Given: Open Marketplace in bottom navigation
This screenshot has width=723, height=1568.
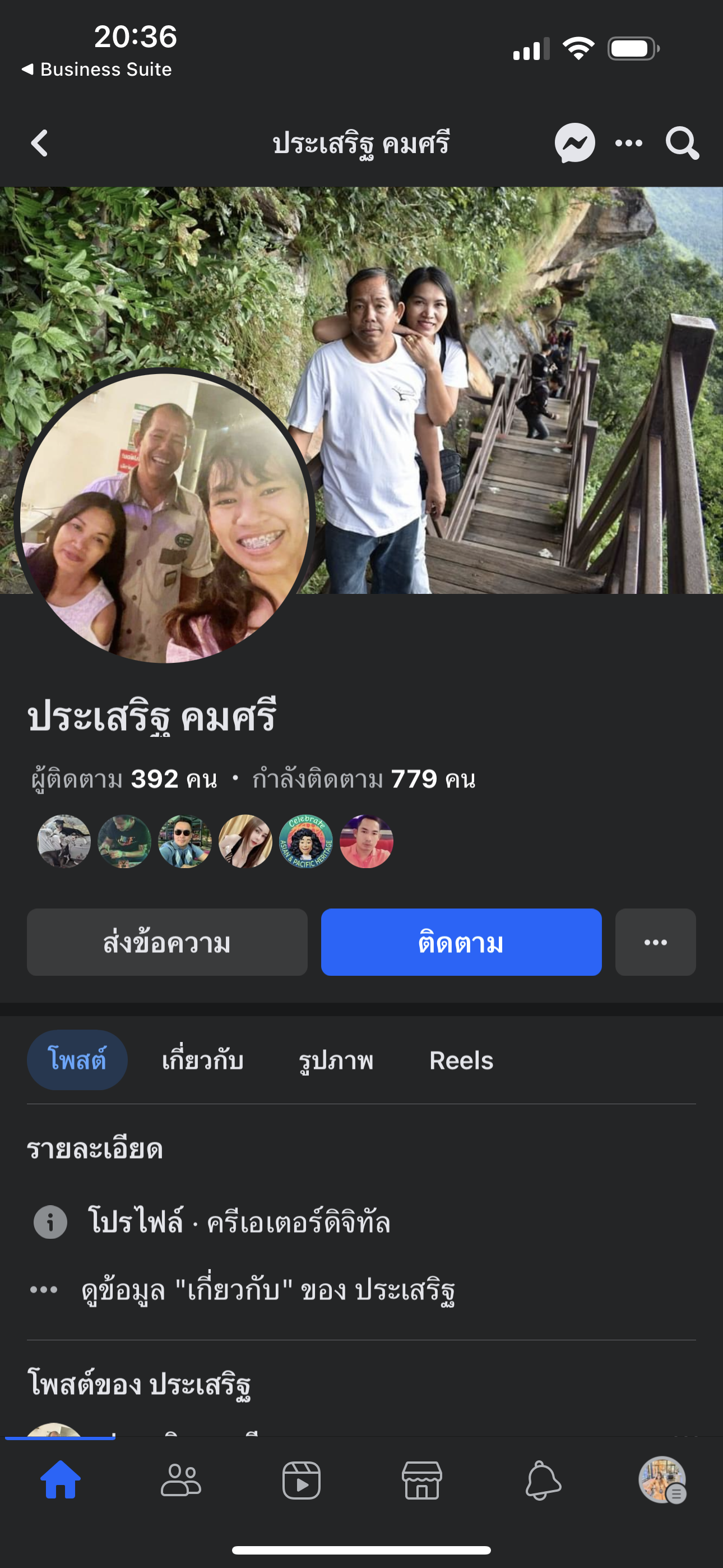Looking at the screenshot, I should tap(421, 1481).
